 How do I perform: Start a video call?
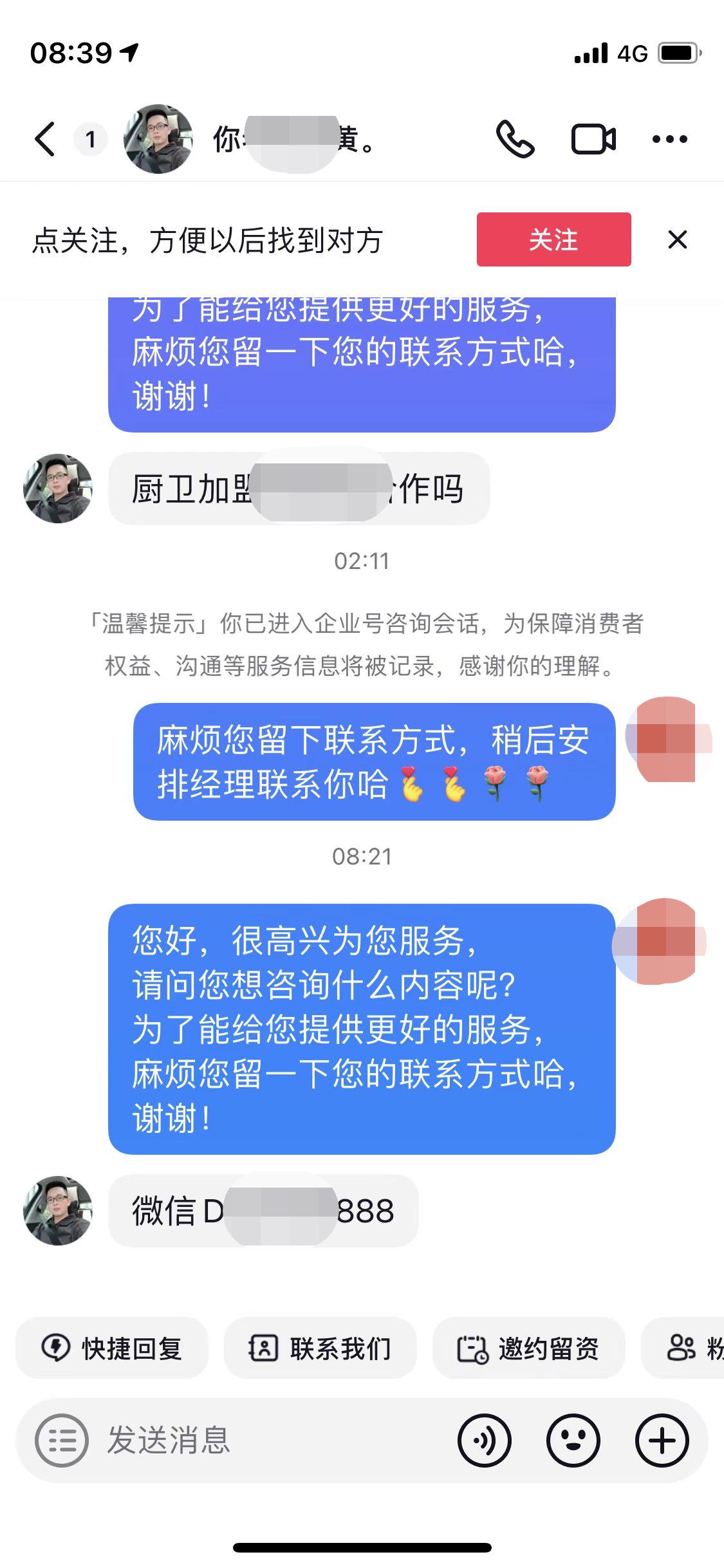click(593, 139)
